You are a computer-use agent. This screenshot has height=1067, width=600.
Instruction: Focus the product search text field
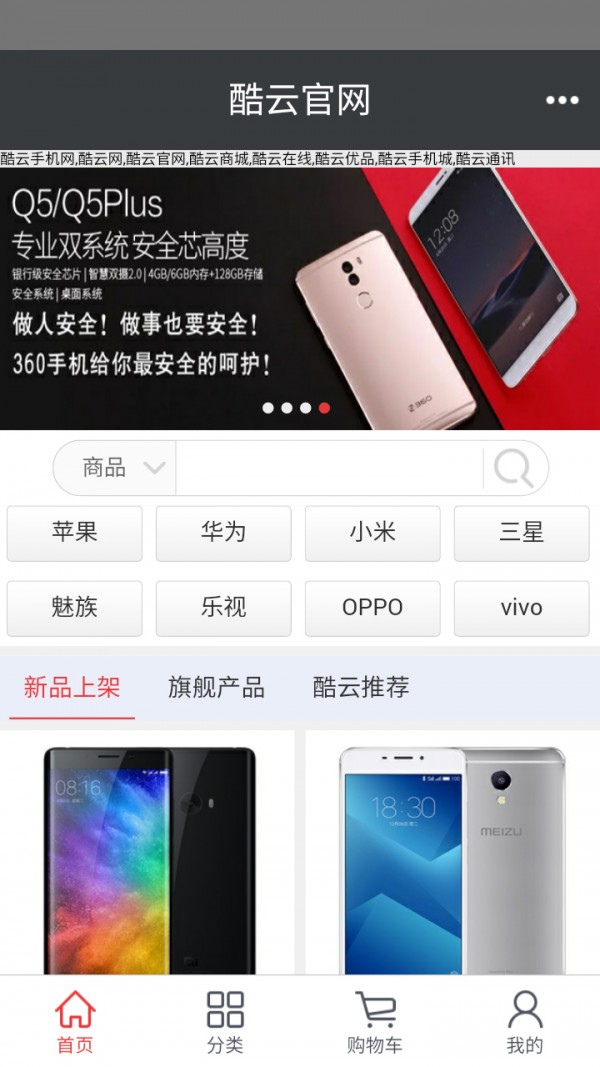click(328, 468)
